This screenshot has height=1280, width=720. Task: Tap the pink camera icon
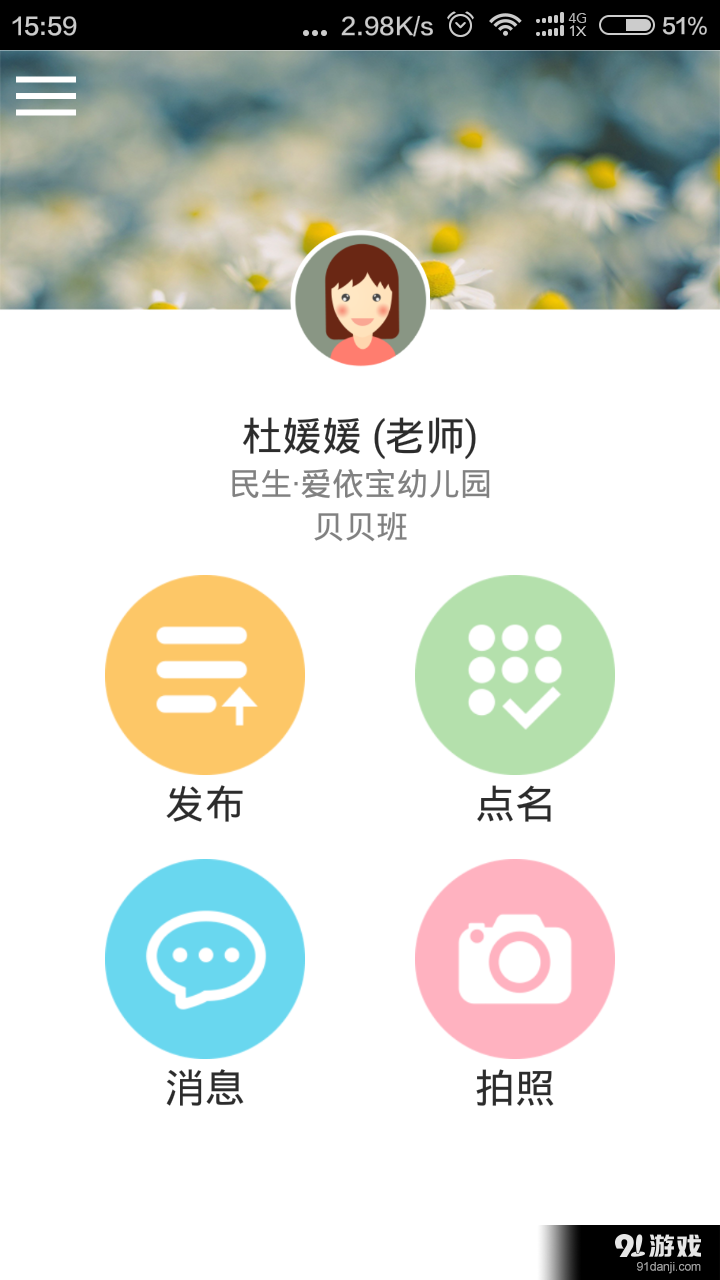click(x=514, y=957)
